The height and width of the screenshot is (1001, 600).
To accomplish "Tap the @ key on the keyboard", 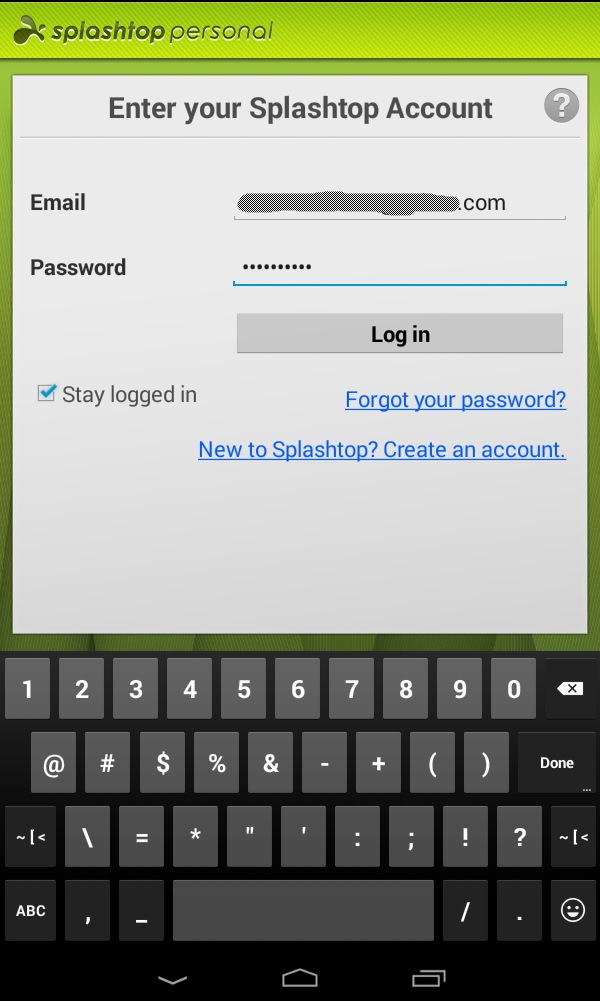I will click(54, 762).
